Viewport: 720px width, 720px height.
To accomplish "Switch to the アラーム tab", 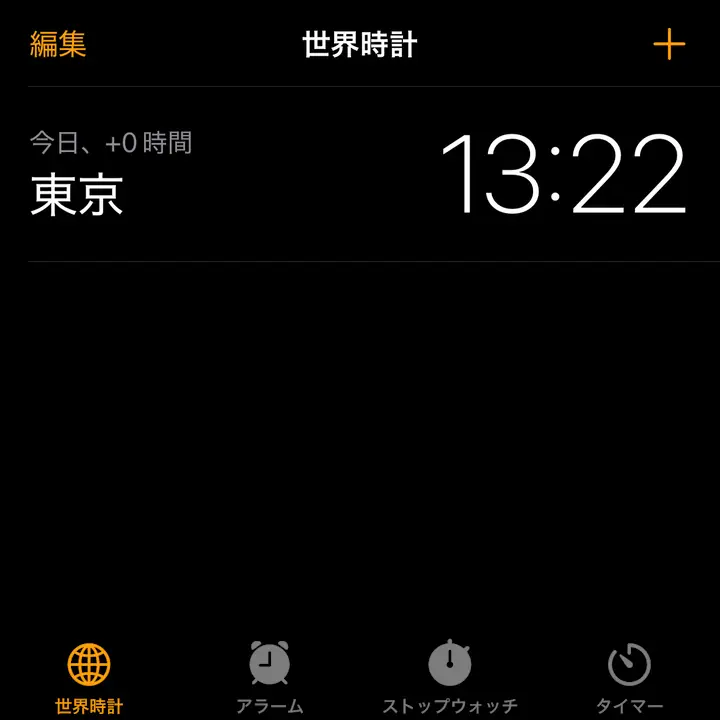I will 269,677.
